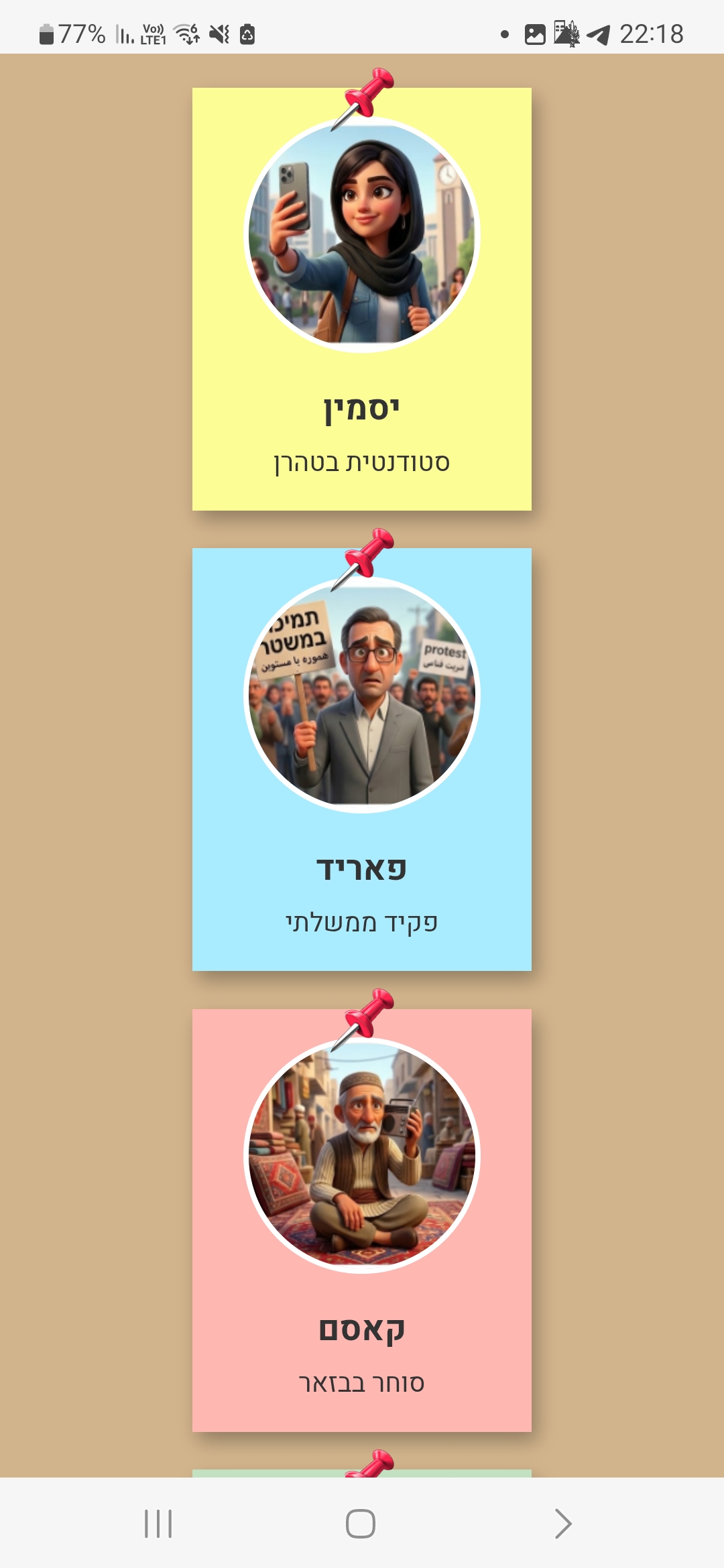
Task: Go to the home screen
Action: click(x=361, y=1524)
